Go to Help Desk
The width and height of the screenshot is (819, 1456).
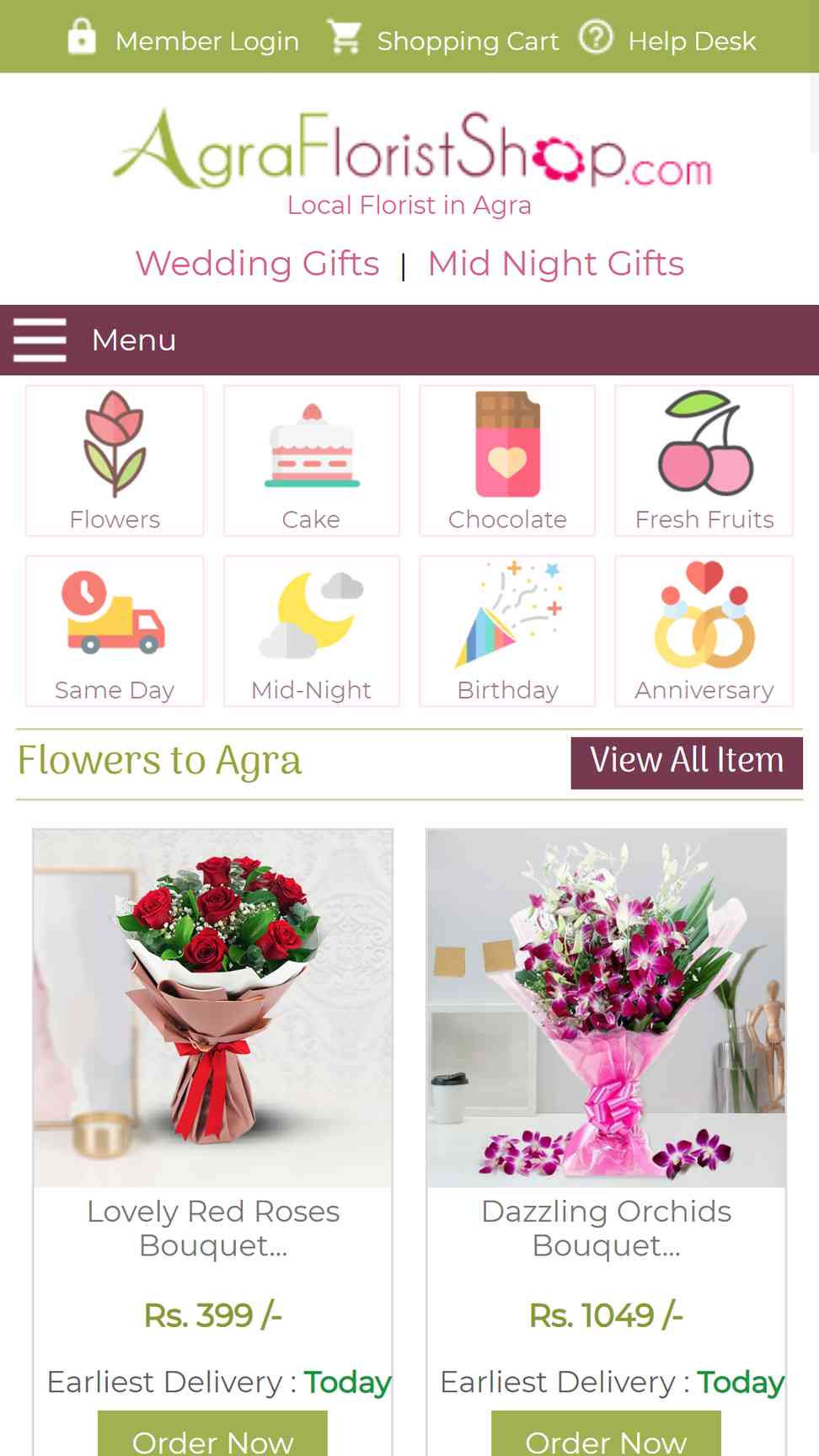pos(667,39)
